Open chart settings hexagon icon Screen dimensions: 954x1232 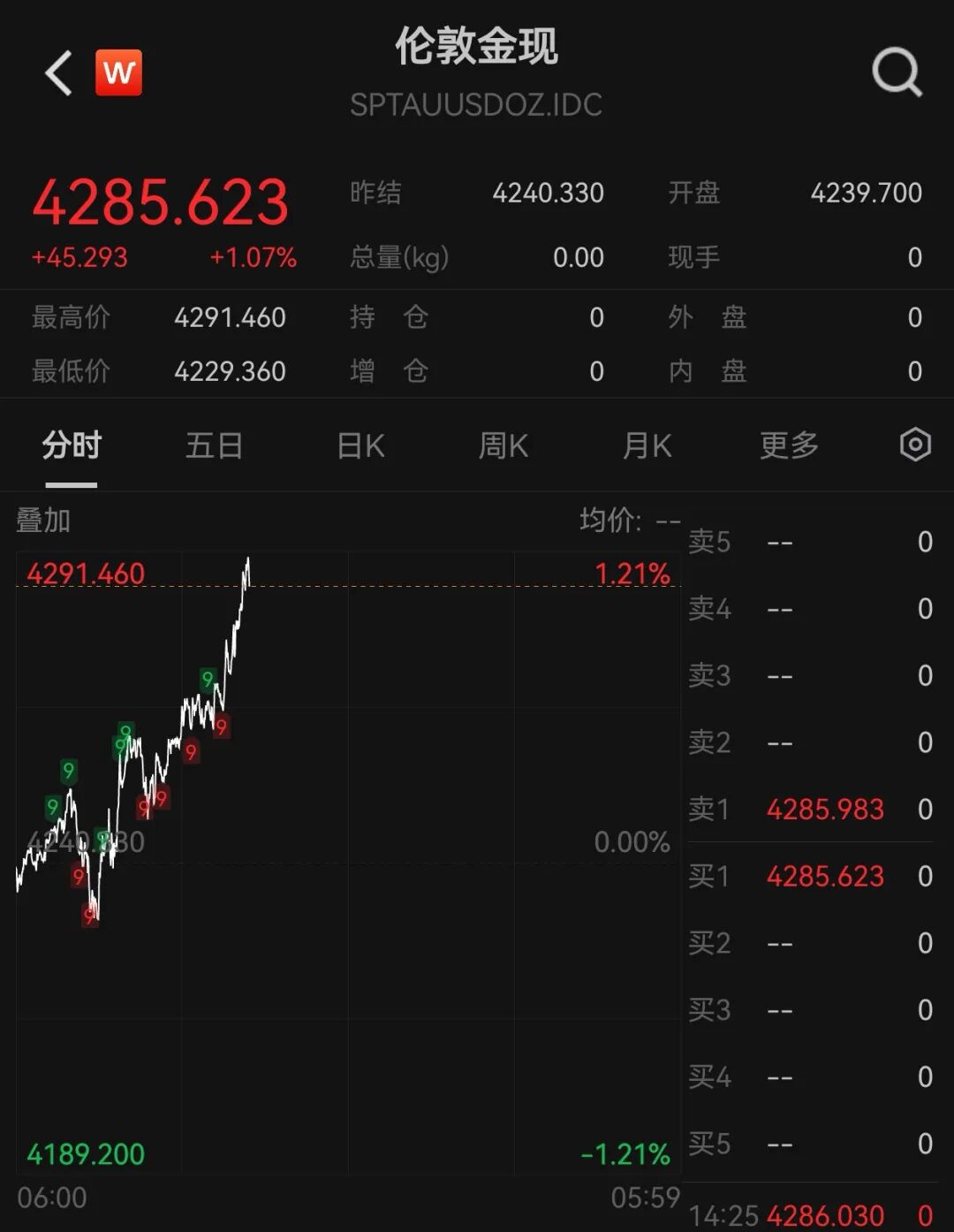(x=915, y=445)
